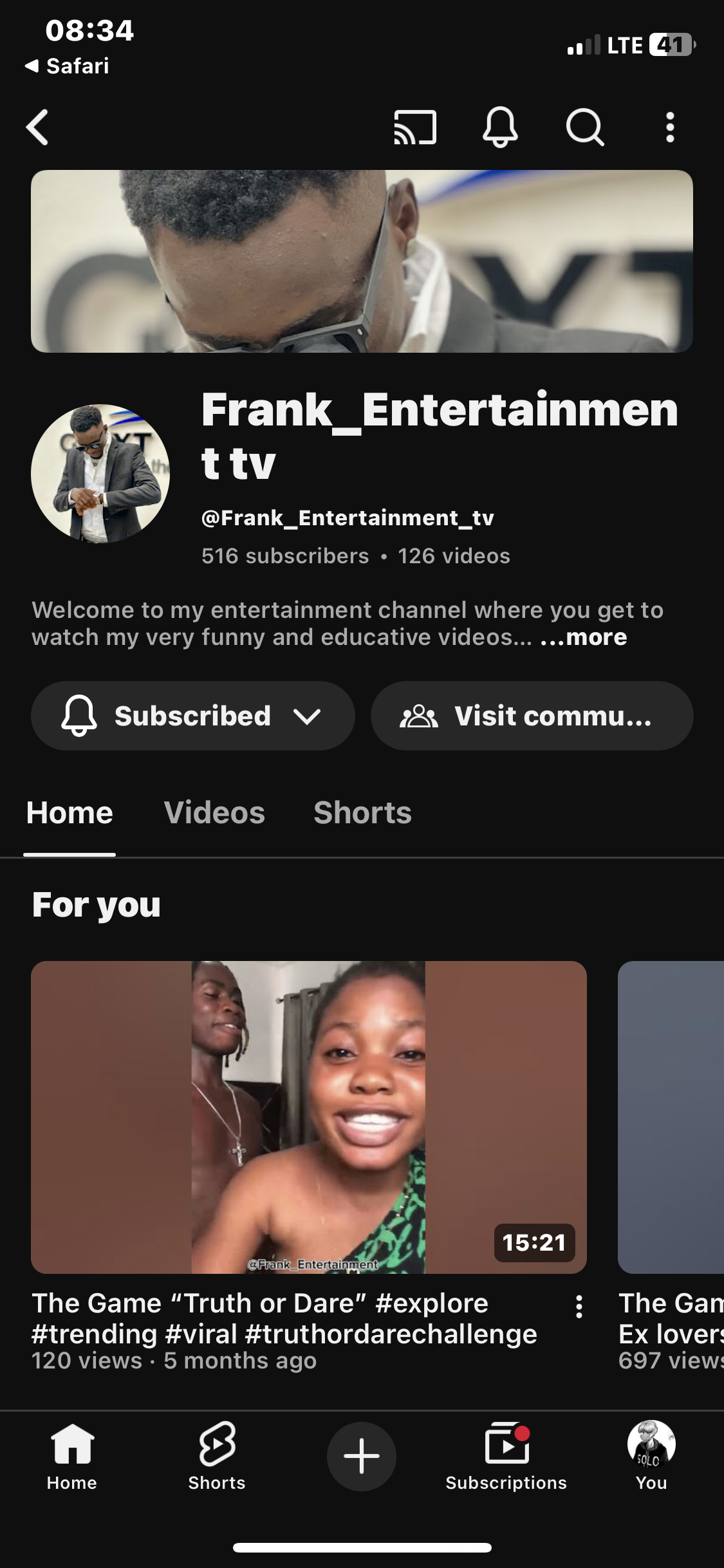Open the Subscribed notification options dropdown
The image size is (724, 1568).
pyautogui.click(x=192, y=716)
